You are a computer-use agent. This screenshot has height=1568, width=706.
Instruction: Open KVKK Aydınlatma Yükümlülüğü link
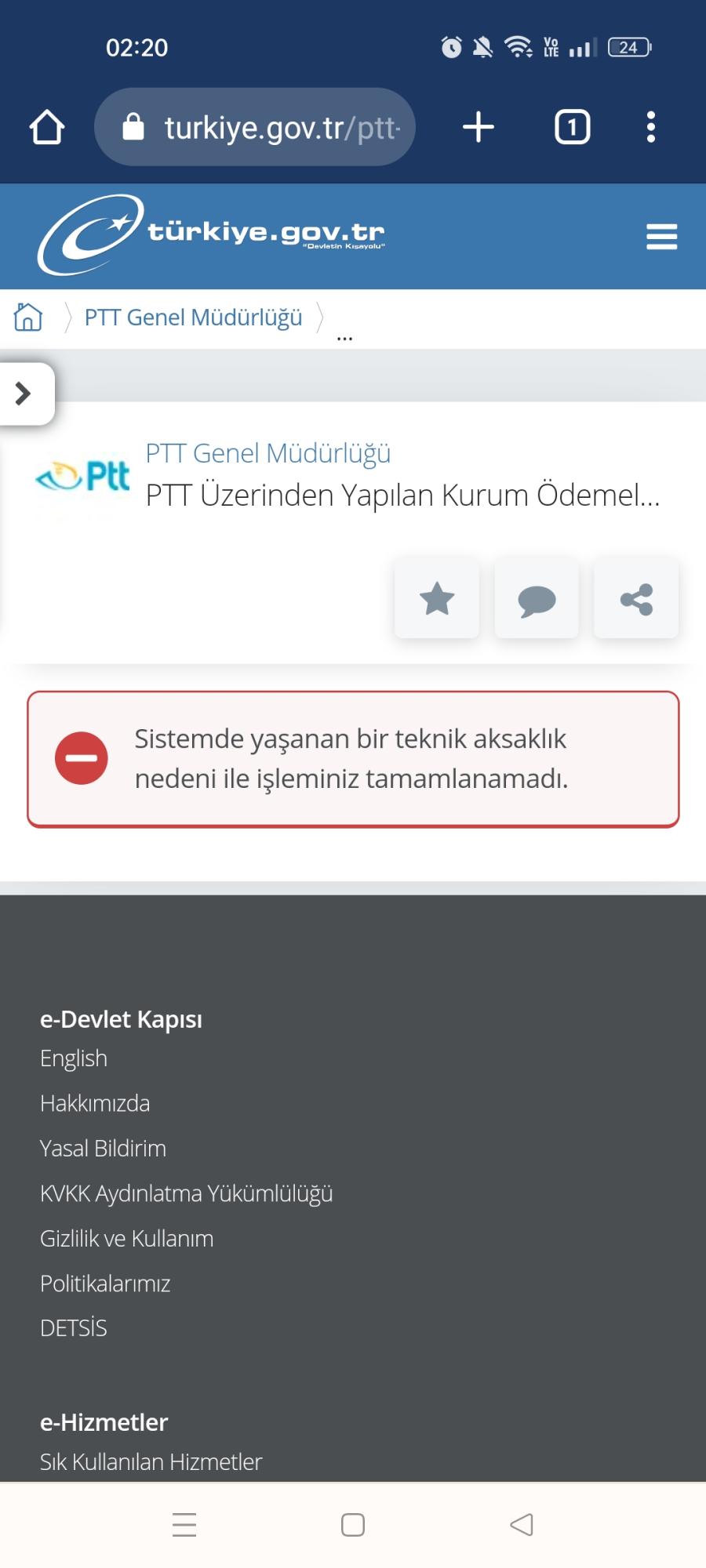pyautogui.click(x=187, y=1193)
